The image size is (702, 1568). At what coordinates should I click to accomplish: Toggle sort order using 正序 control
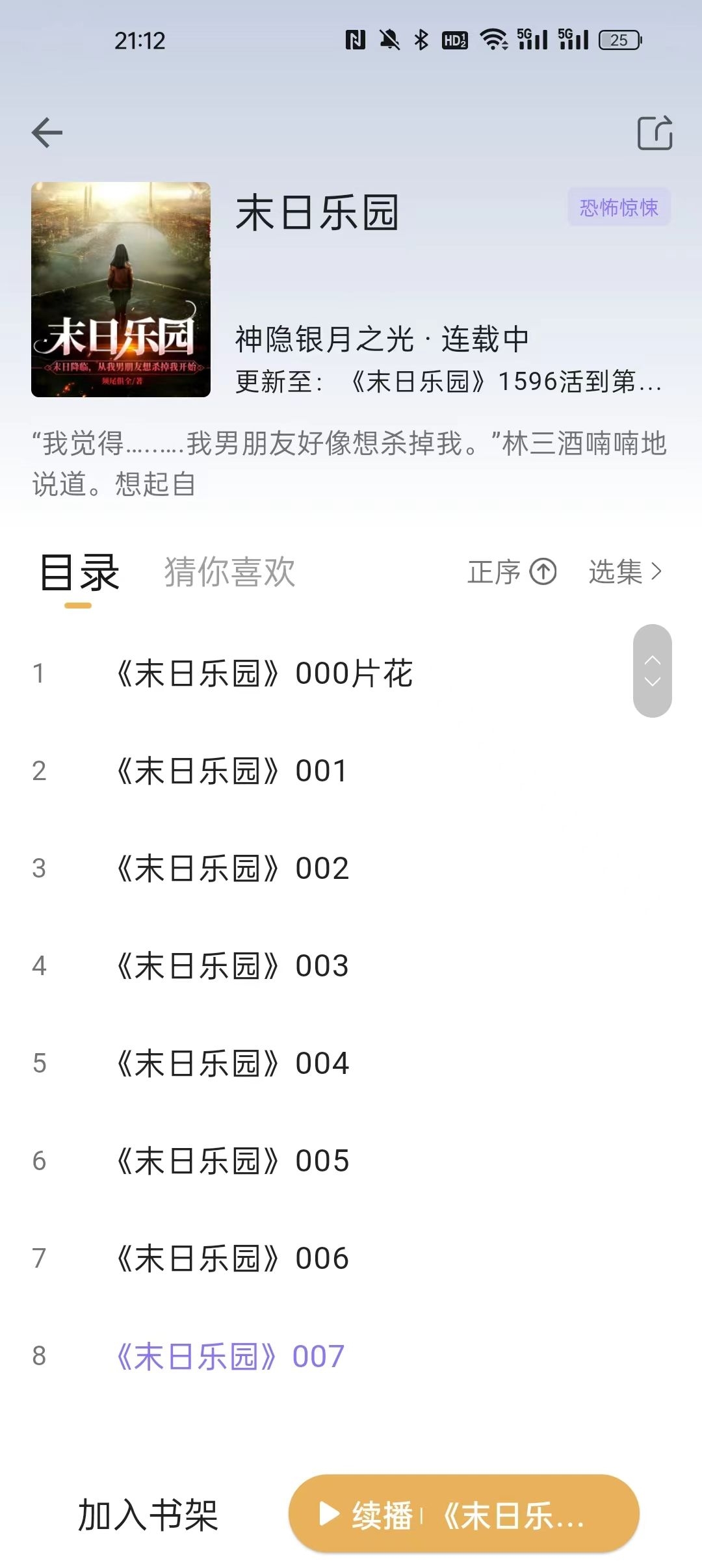(495, 573)
